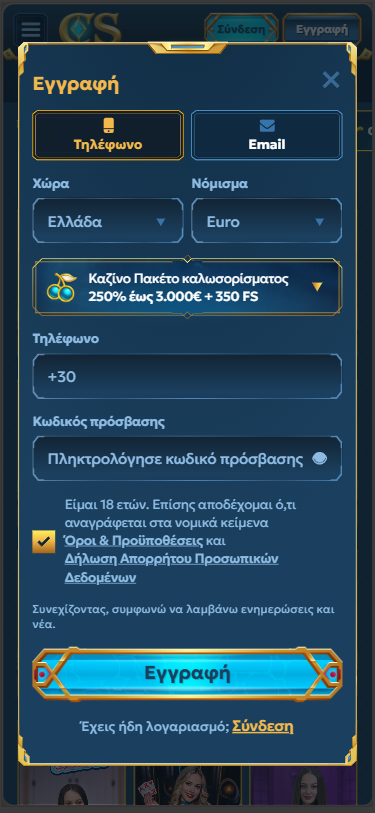Open the Νόμισμα dropdown showing Euro
Viewport: 375px width, 813px height.
[267, 220]
